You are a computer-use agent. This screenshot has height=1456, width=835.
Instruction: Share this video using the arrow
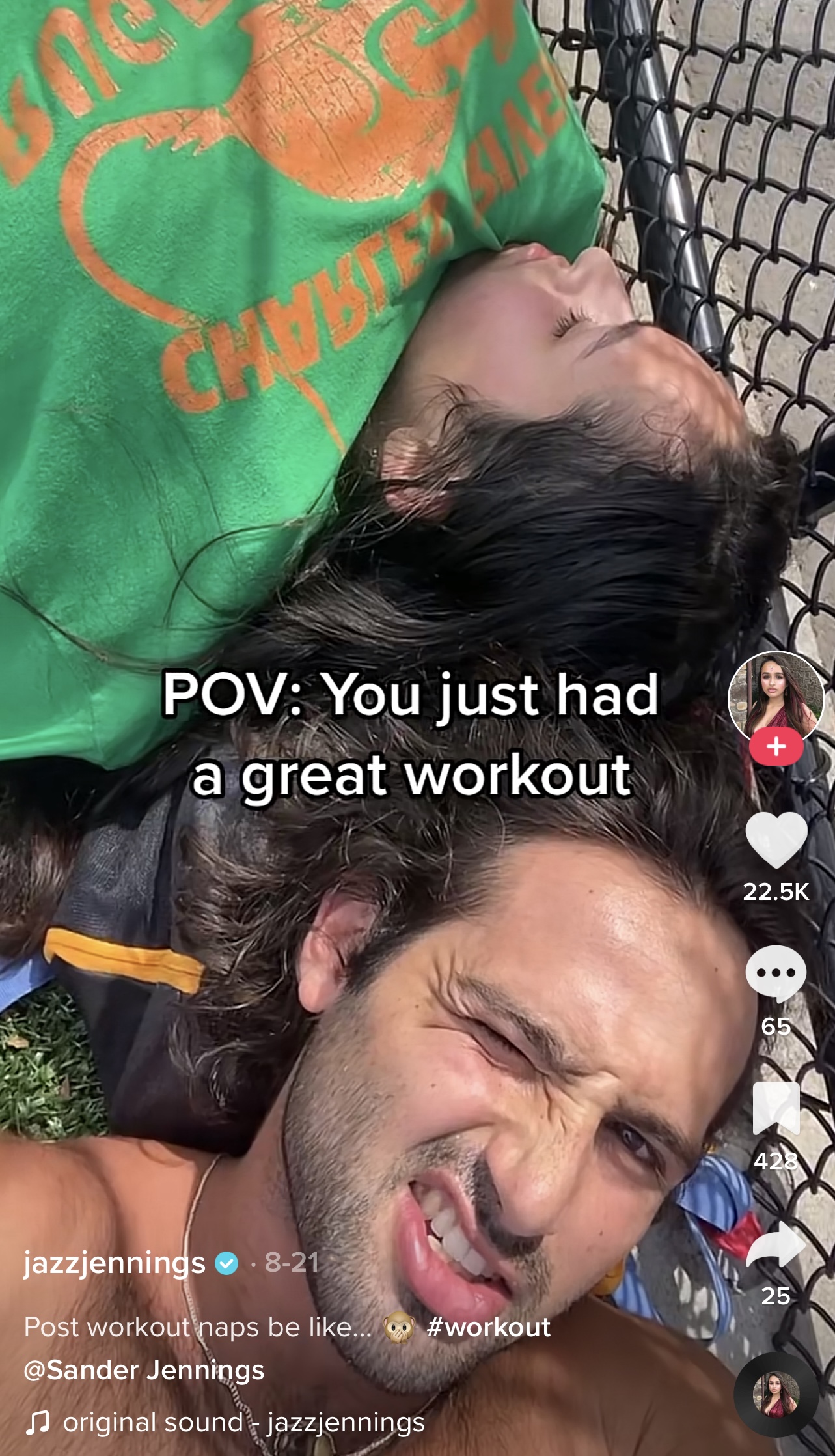point(776,1244)
